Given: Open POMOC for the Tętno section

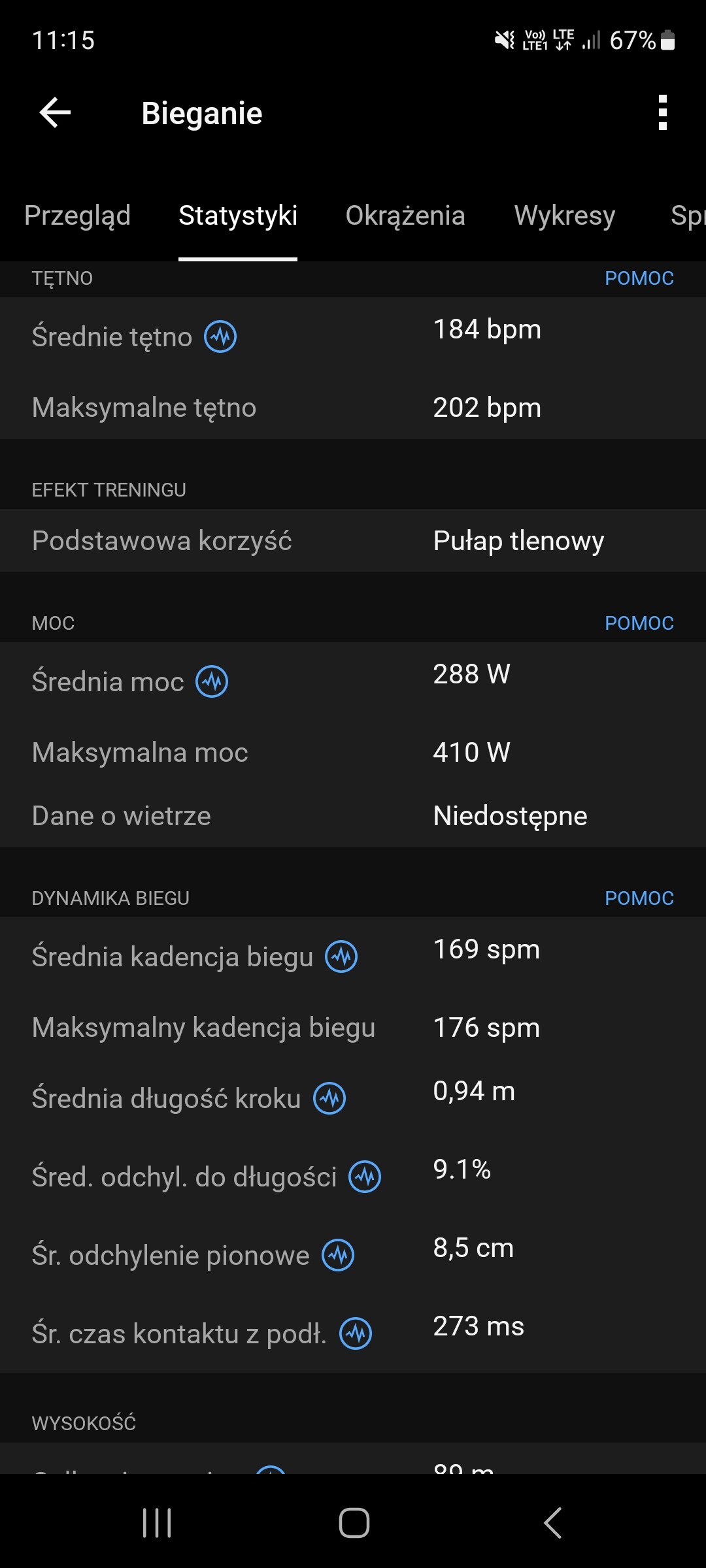Looking at the screenshot, I should tap(639, 278).
